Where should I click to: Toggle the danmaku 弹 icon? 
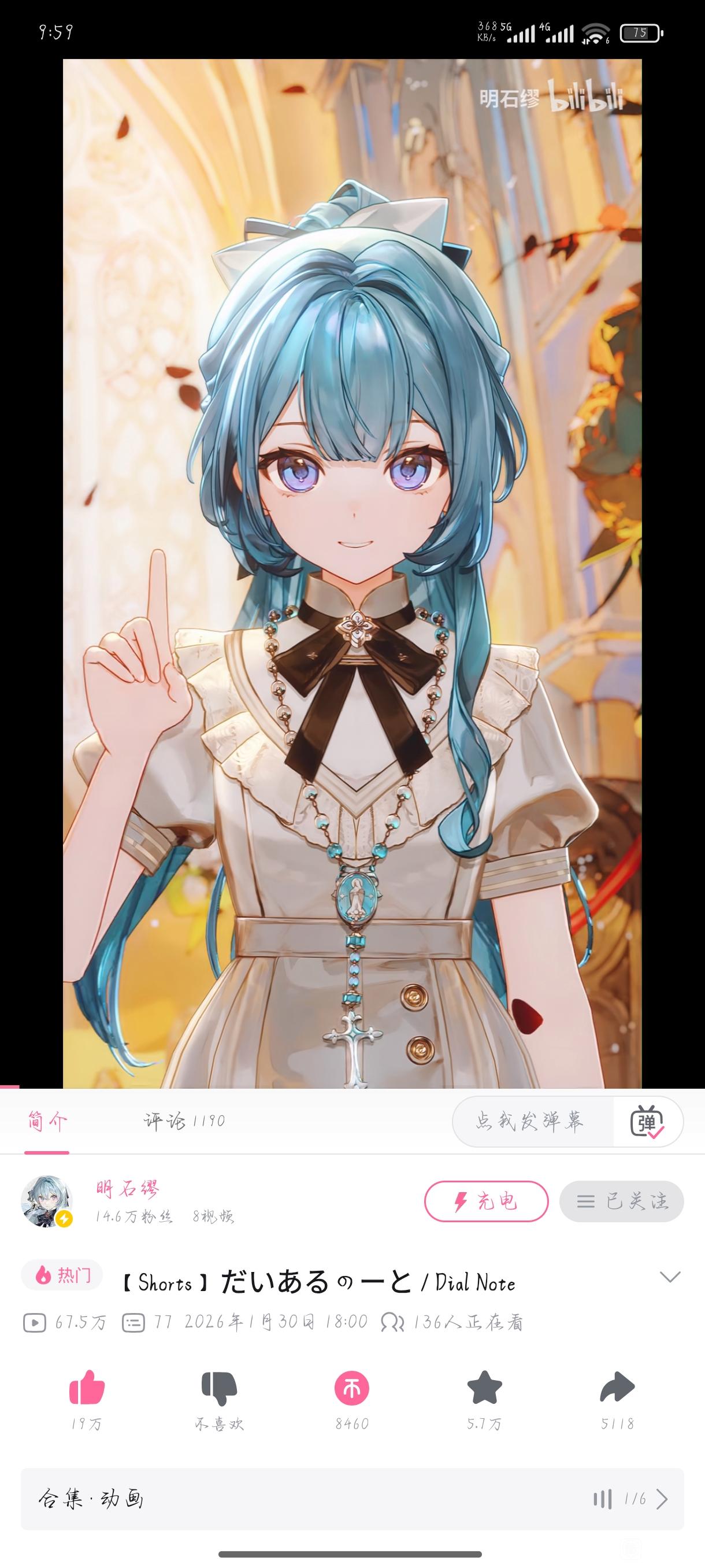coord(647,1122)
